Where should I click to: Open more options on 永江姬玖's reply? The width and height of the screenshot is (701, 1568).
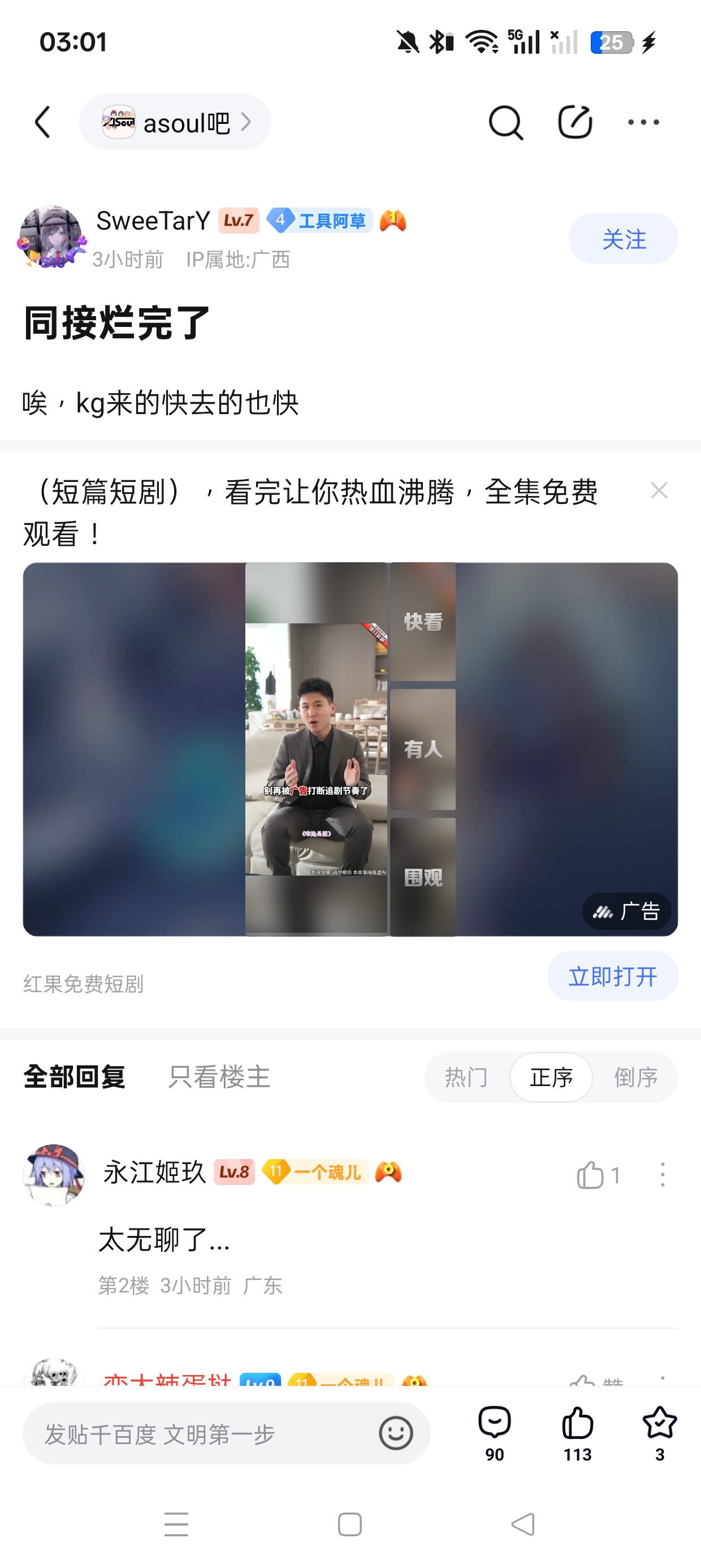pos(662,1175)
